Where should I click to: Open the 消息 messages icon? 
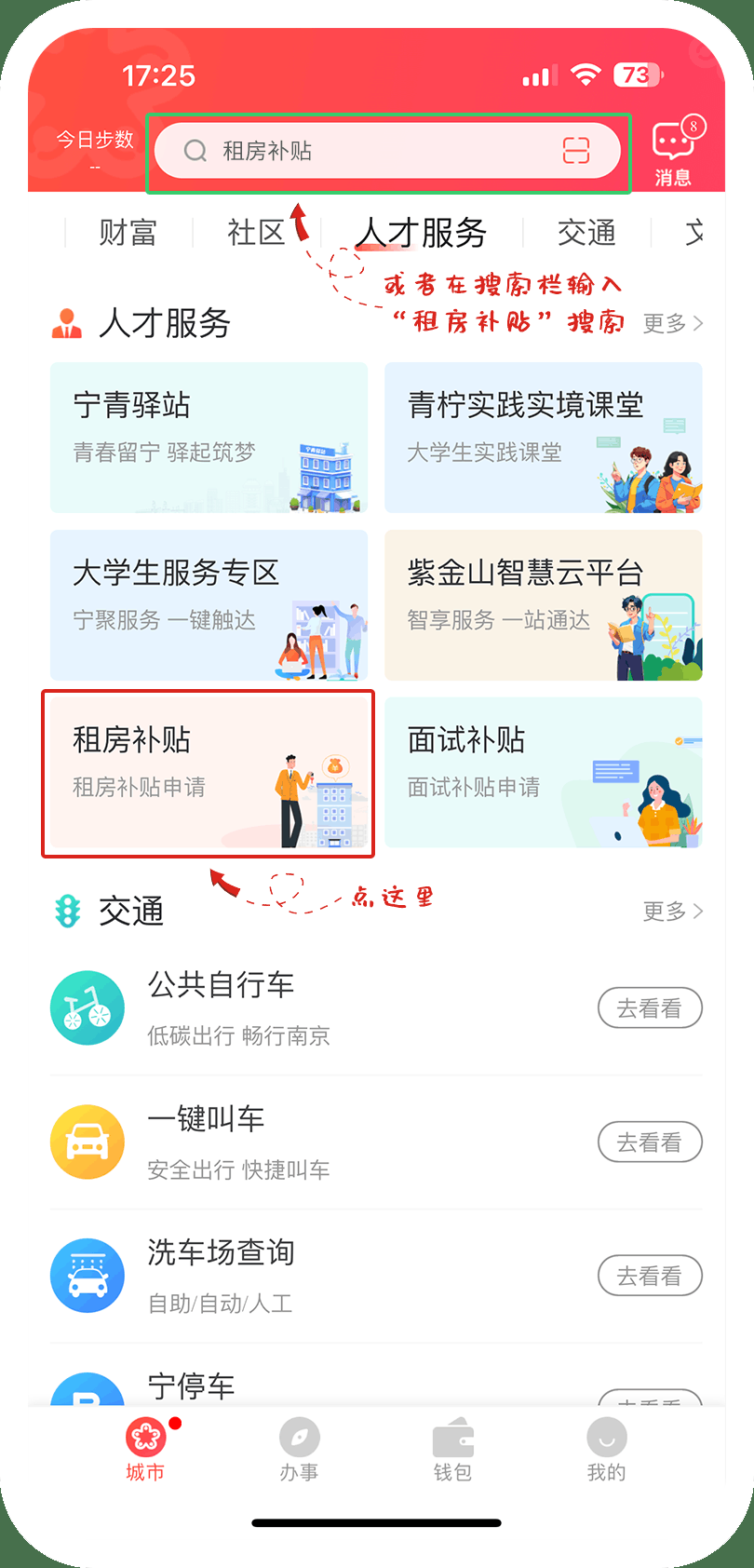click(x=673, y=151)
